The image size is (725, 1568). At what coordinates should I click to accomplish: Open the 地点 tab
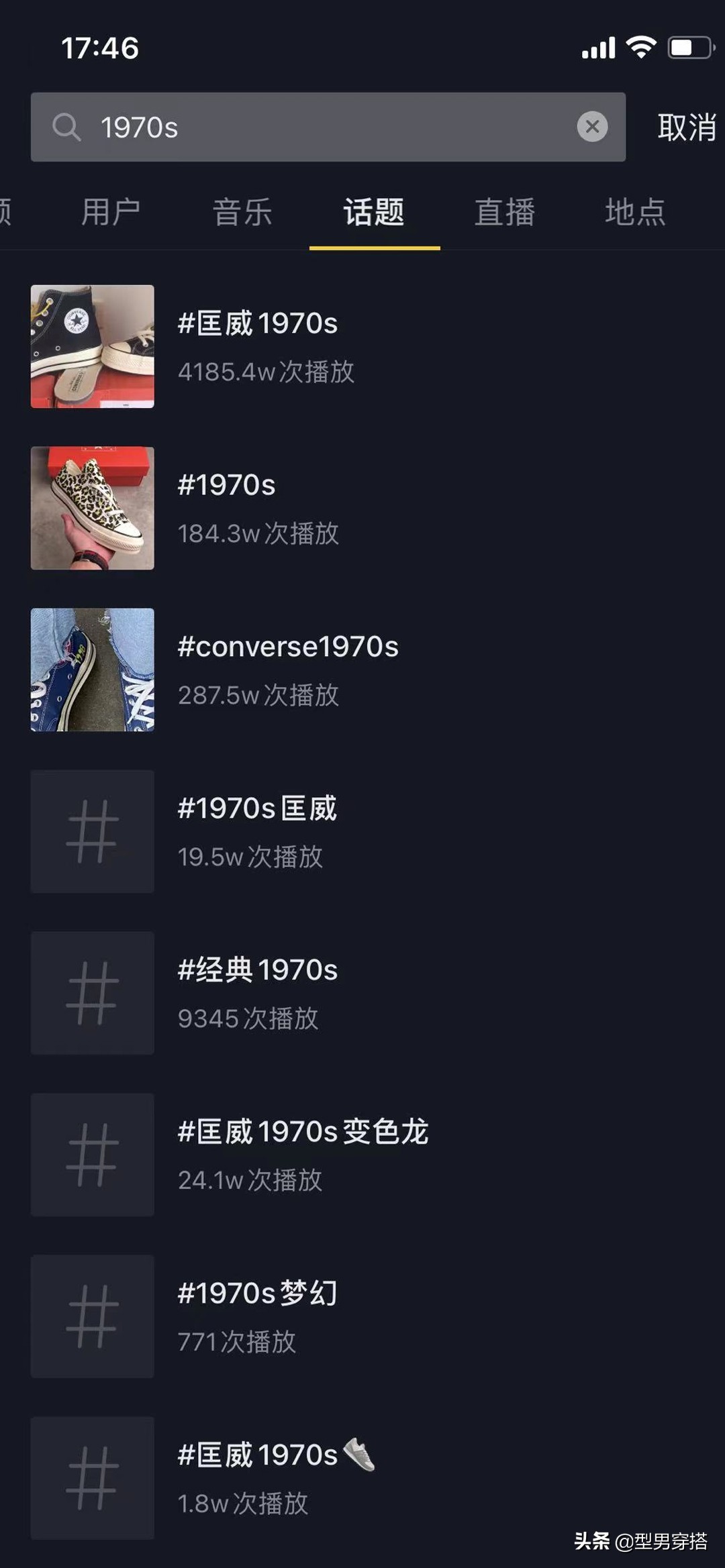[634, 211]
